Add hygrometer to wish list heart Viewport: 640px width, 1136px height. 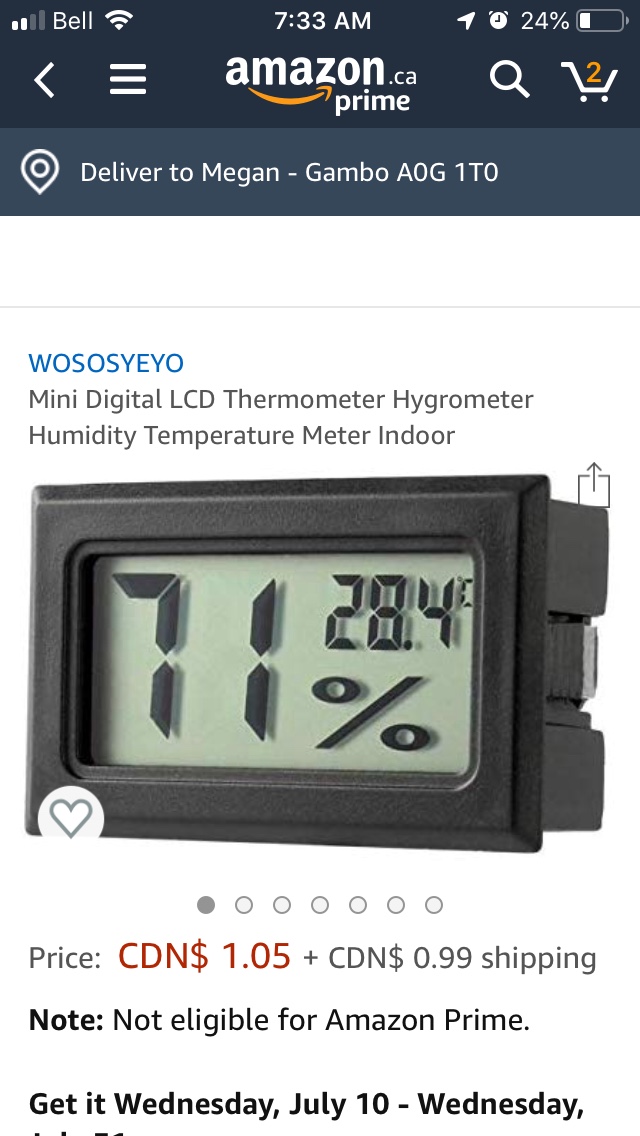click(71, 819)
